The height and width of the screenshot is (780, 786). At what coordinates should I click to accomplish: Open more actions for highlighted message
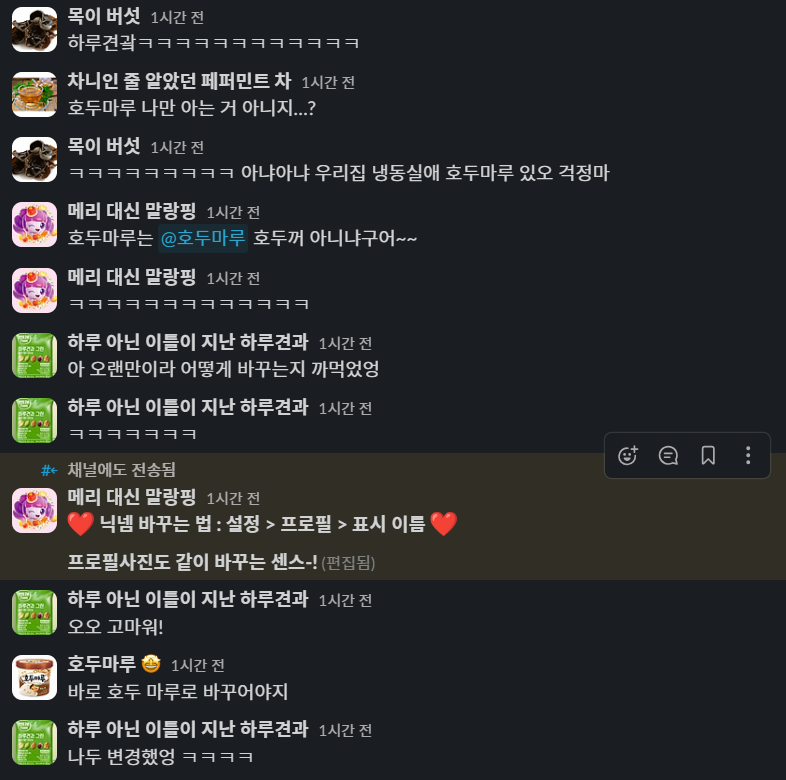pos(748,456)
